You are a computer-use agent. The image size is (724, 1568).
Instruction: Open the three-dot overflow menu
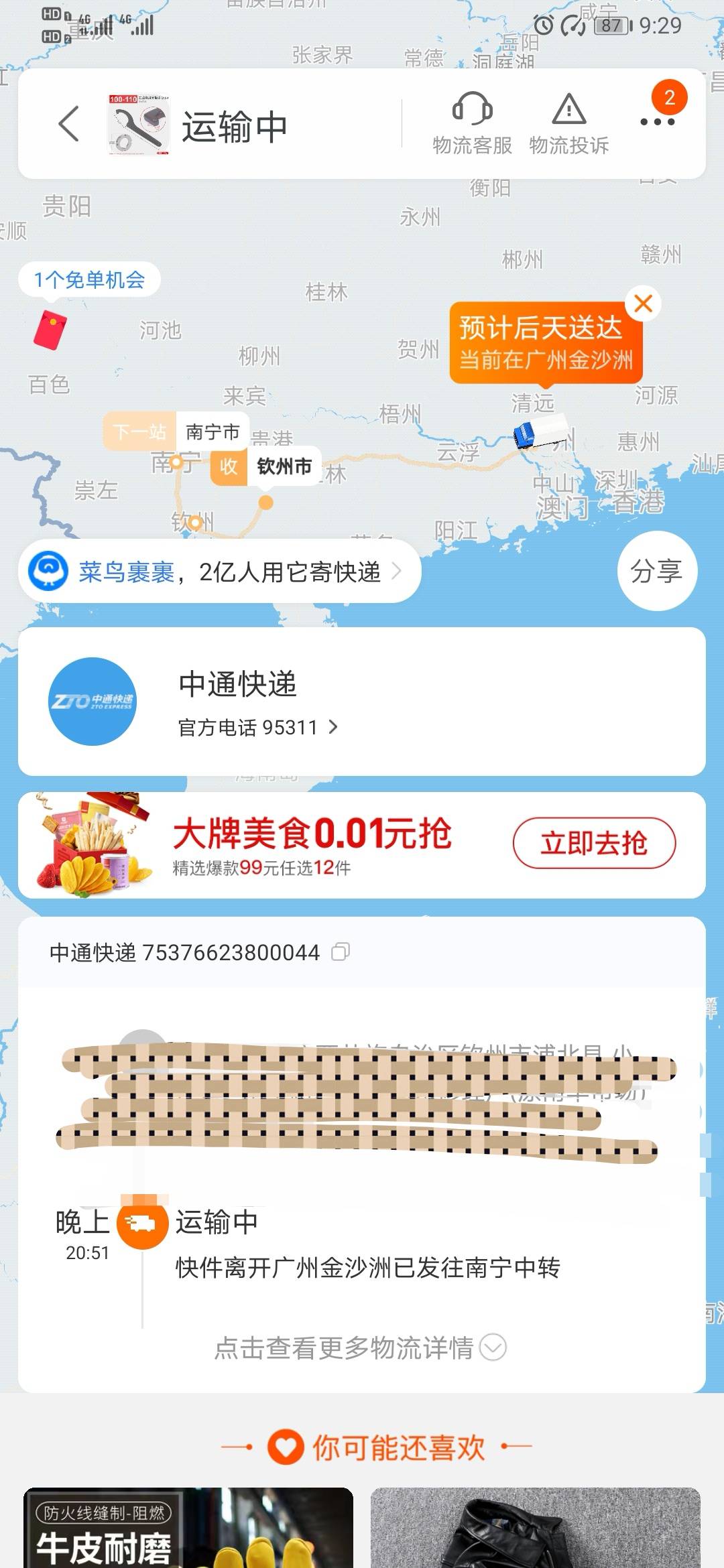pos(657,122)
